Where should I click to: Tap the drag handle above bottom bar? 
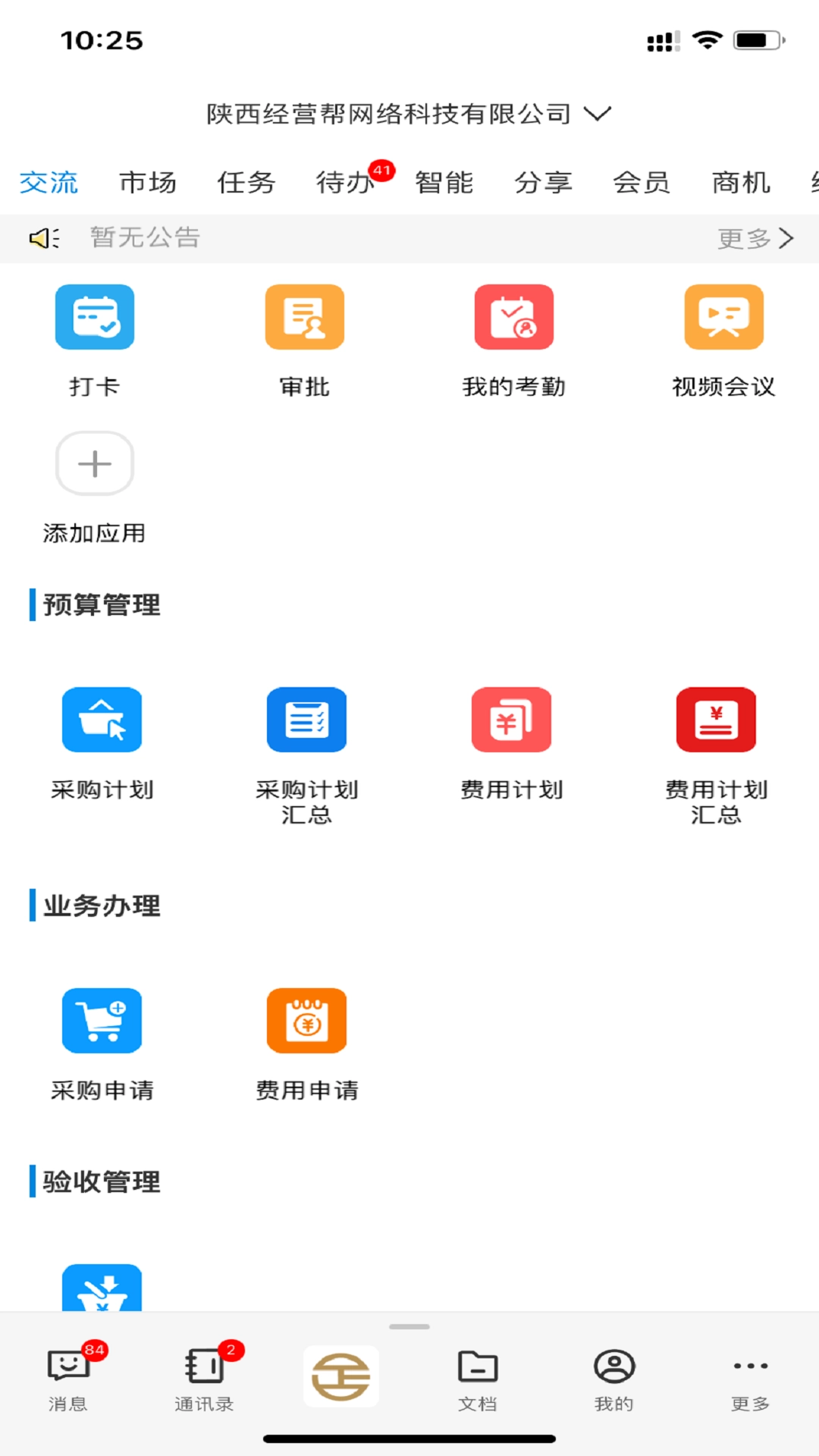pos(409,1328)
